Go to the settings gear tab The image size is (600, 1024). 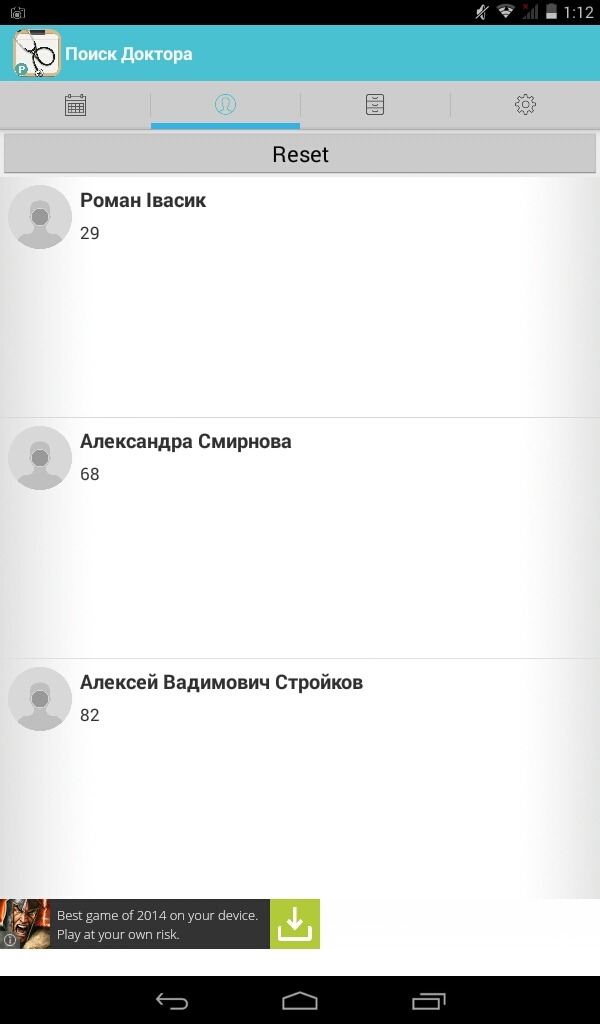point(525,105)
